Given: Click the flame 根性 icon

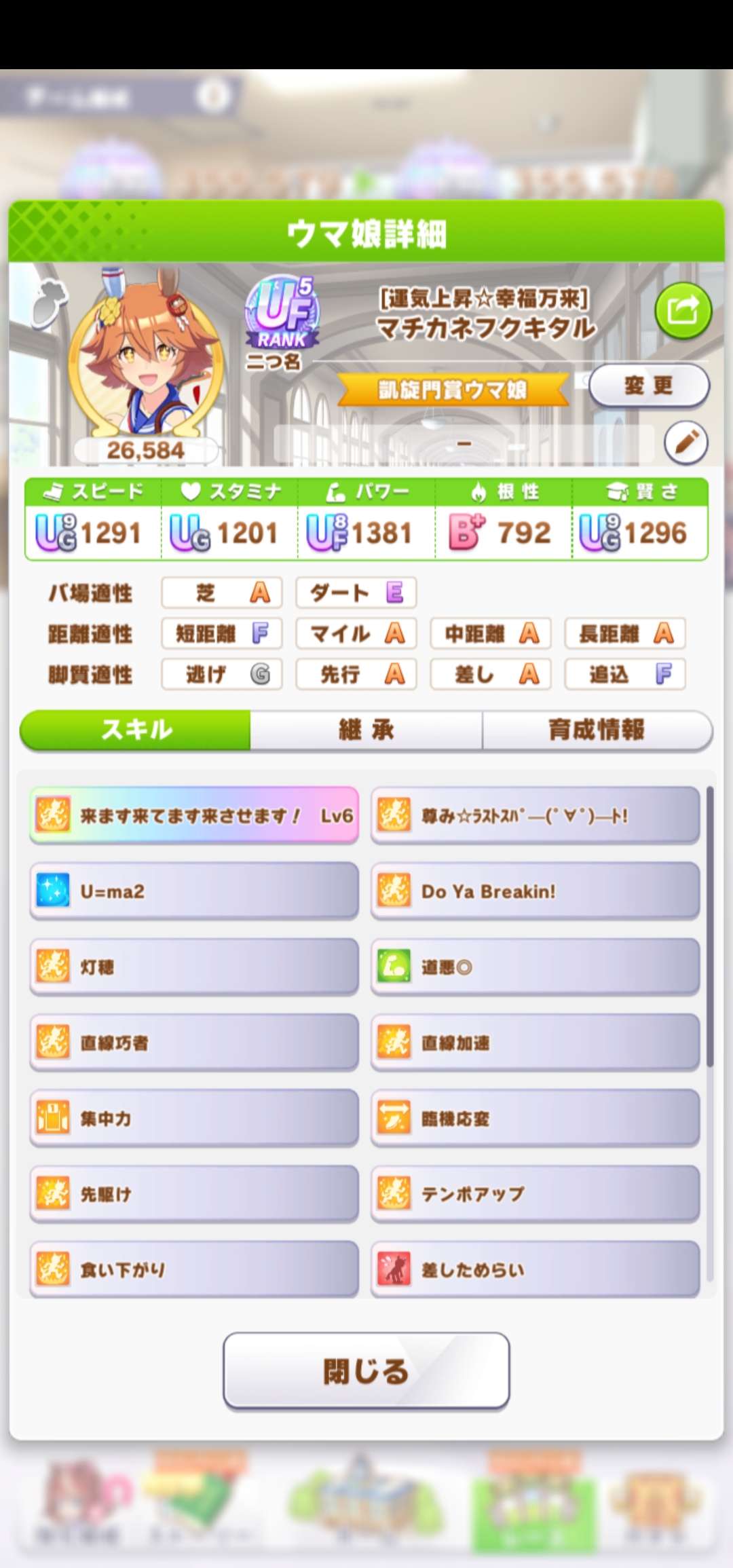Looking at the screenshot, I should click(479, 491).
